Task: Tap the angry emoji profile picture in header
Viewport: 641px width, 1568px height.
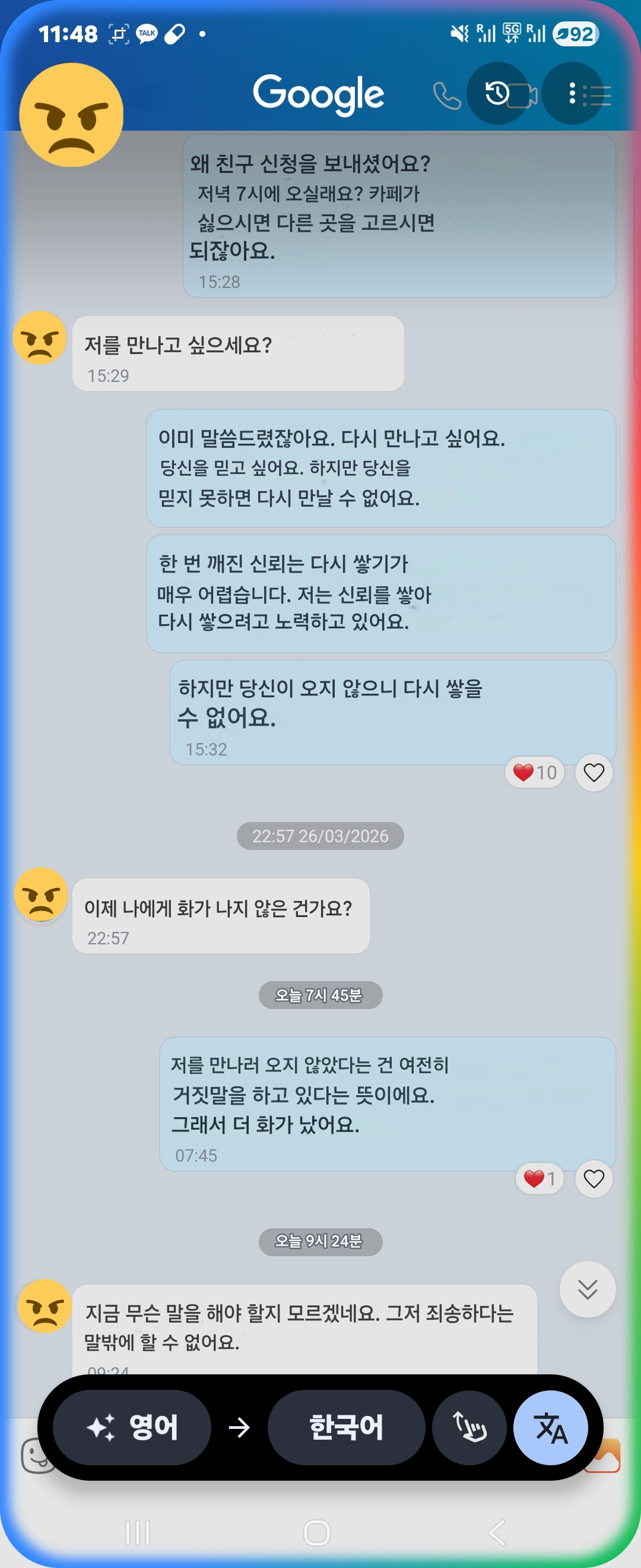Action: [x=71, y=115]
